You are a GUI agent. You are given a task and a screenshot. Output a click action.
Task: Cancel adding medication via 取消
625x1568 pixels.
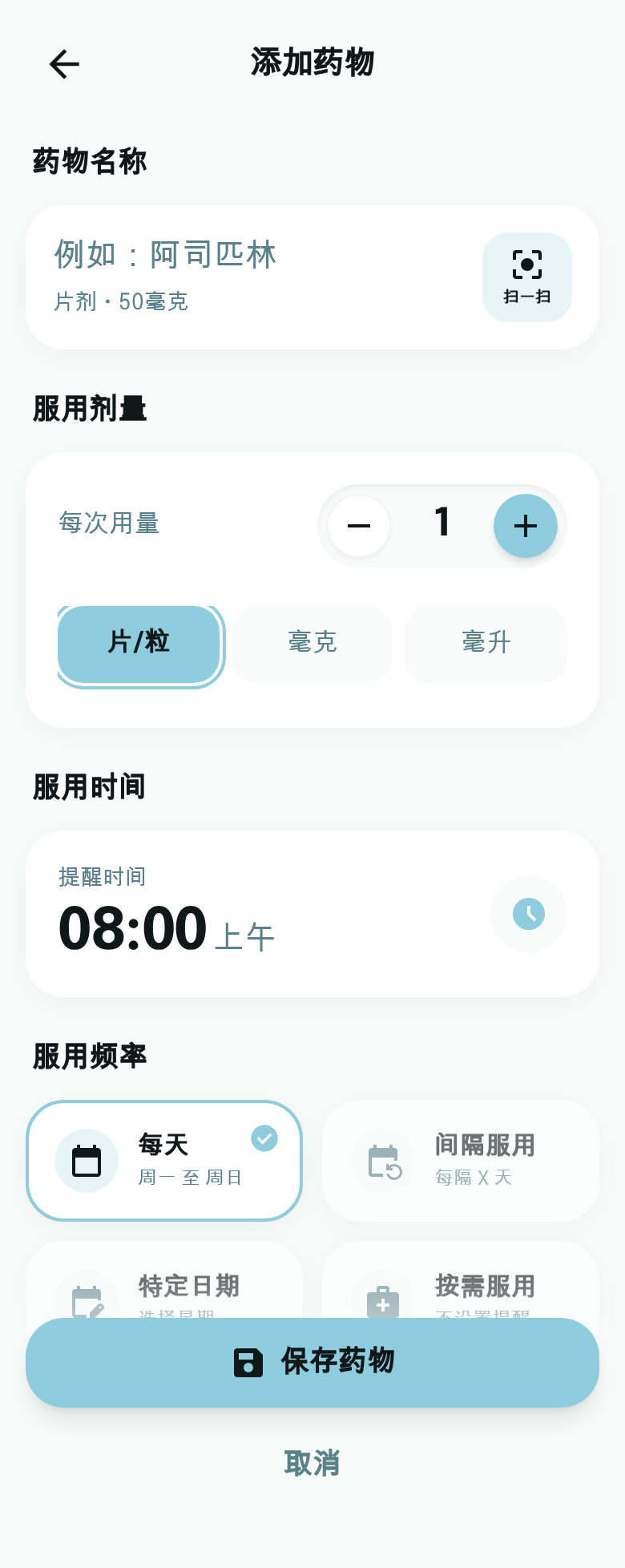(x=312, y=1464)
